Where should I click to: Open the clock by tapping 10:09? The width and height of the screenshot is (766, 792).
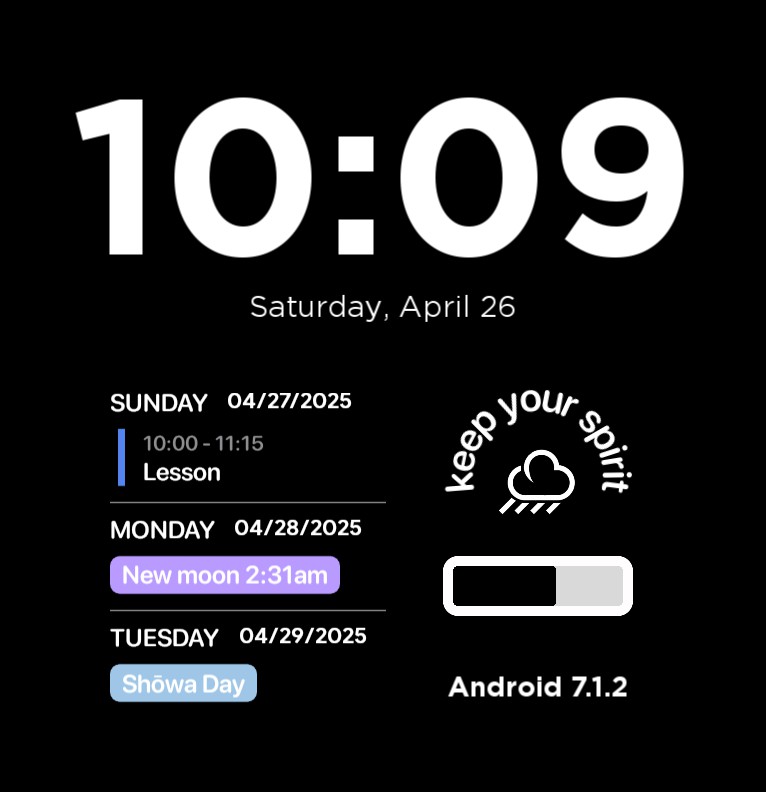pos(383,180)
